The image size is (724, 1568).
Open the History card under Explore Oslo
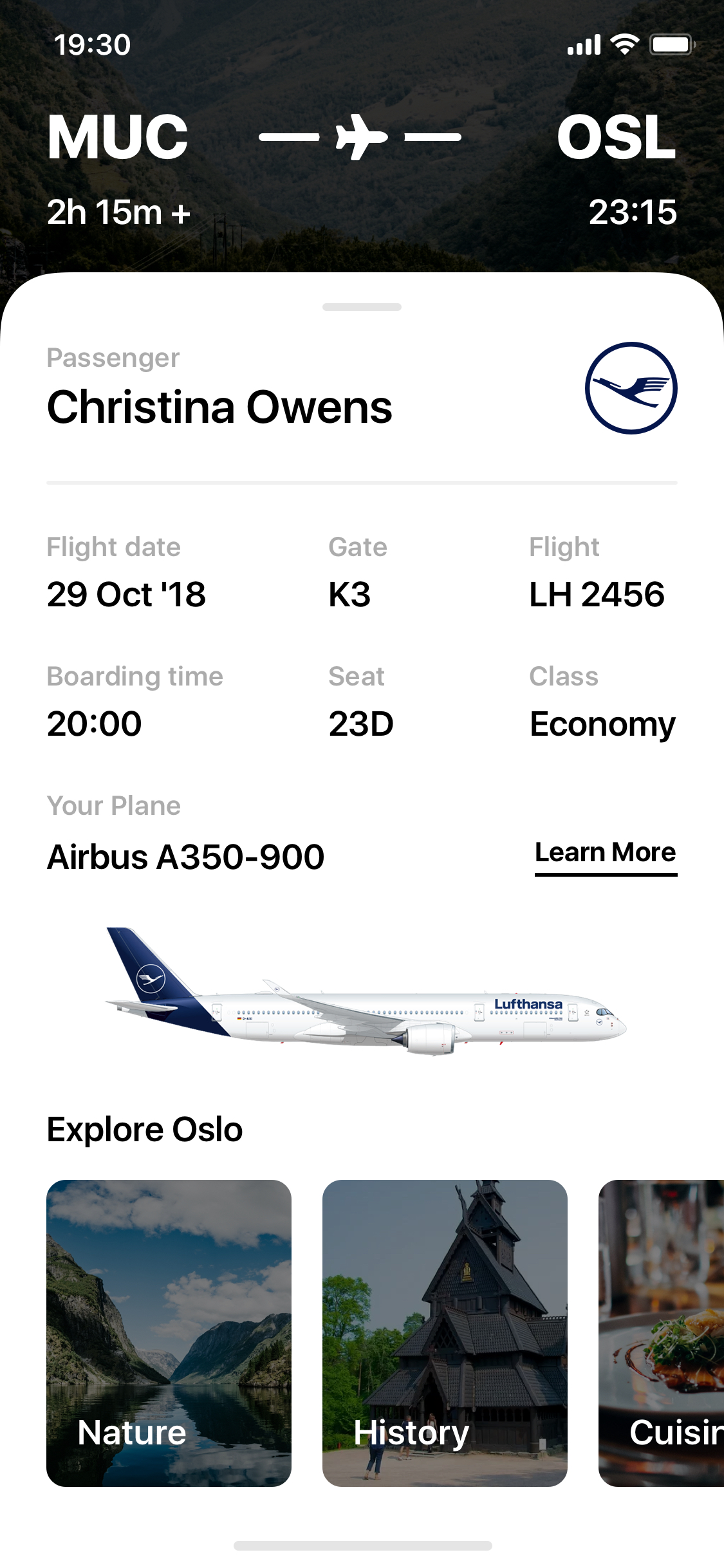tap(445, 1333)
